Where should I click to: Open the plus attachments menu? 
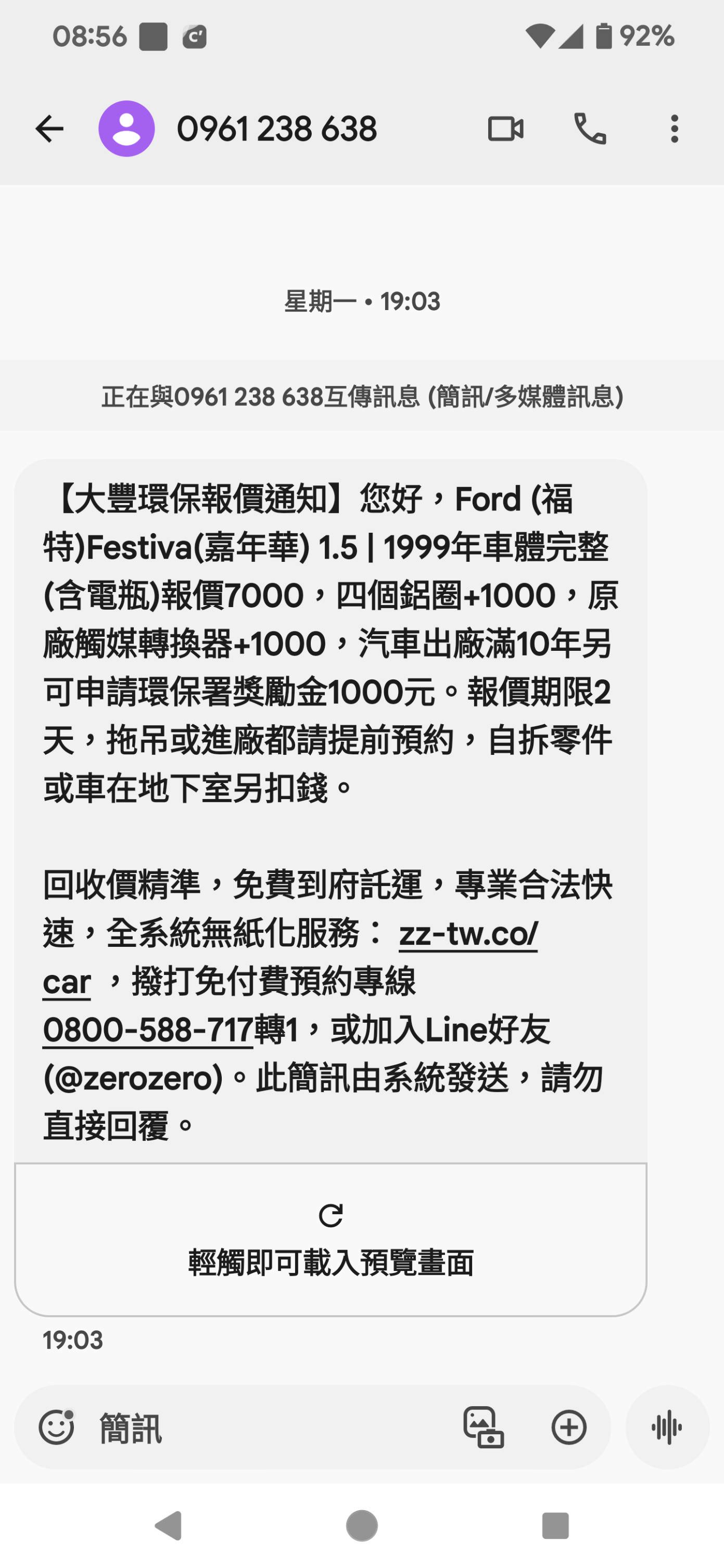coord(569,1428)
